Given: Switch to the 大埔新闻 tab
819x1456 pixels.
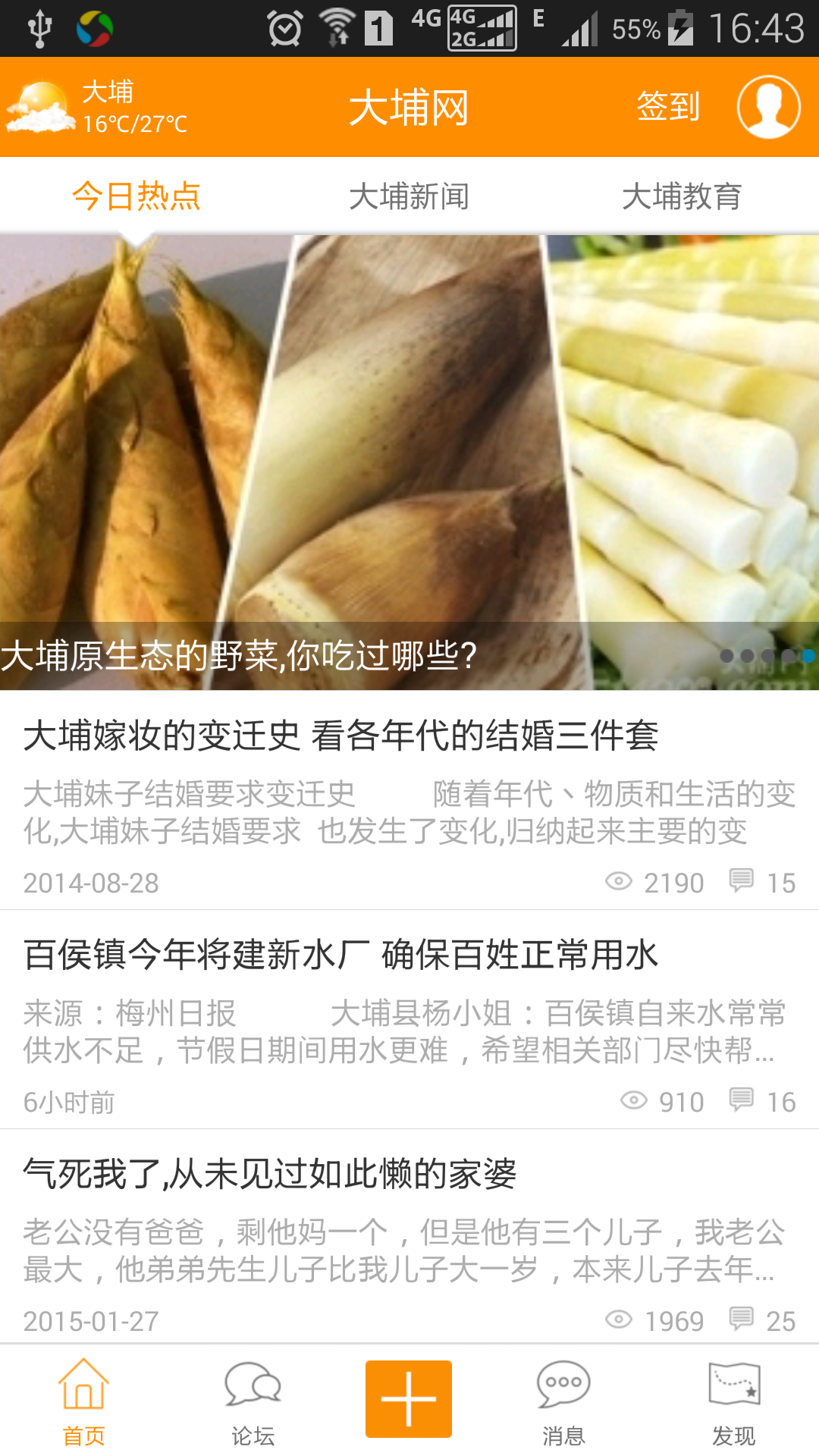Looking at the screenshot, I should (409, 196).
